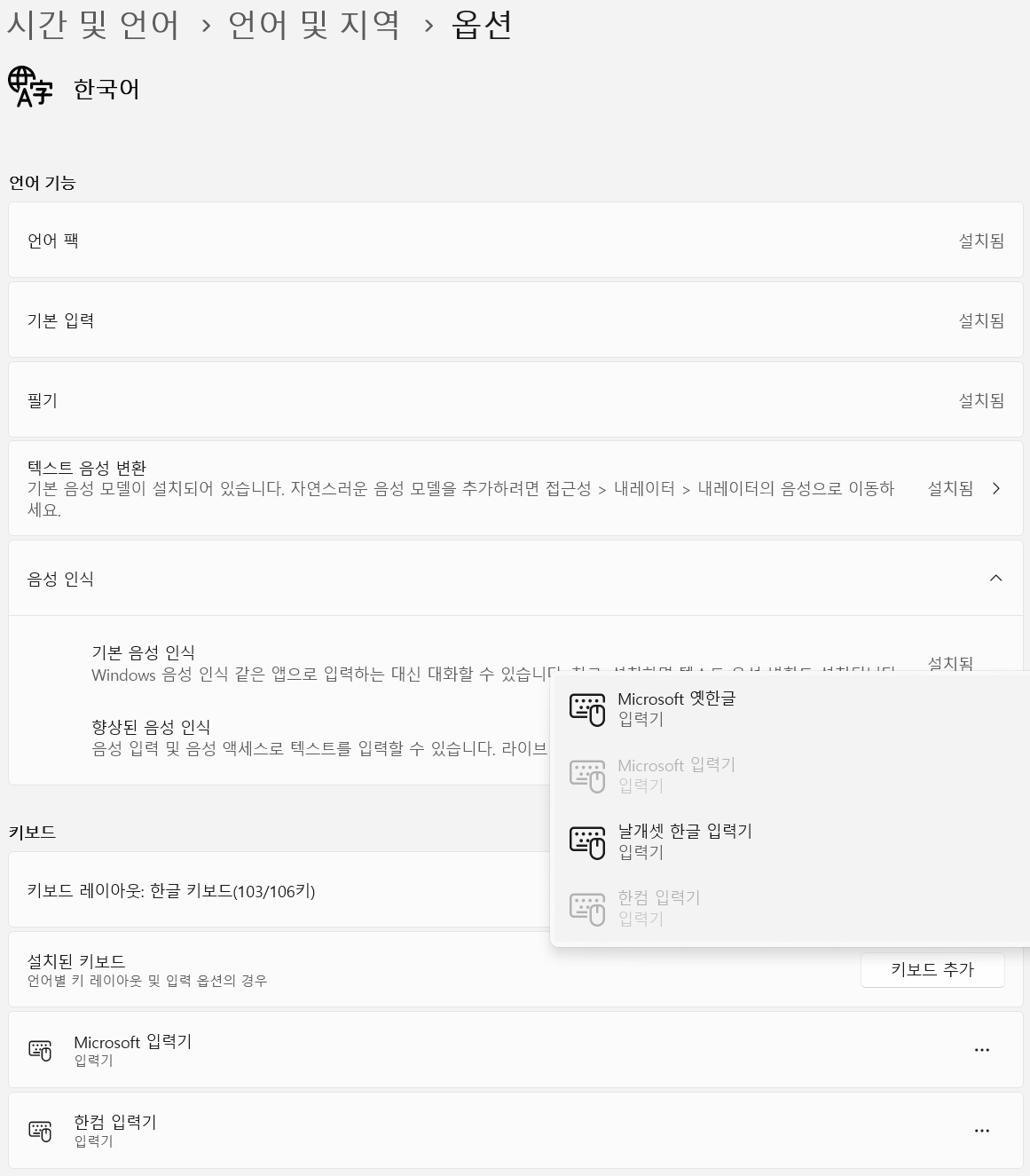This screenshot has width=1030, height=1176.
Task: Open more options for 한컴 입력기
Action: point(981,1131)
